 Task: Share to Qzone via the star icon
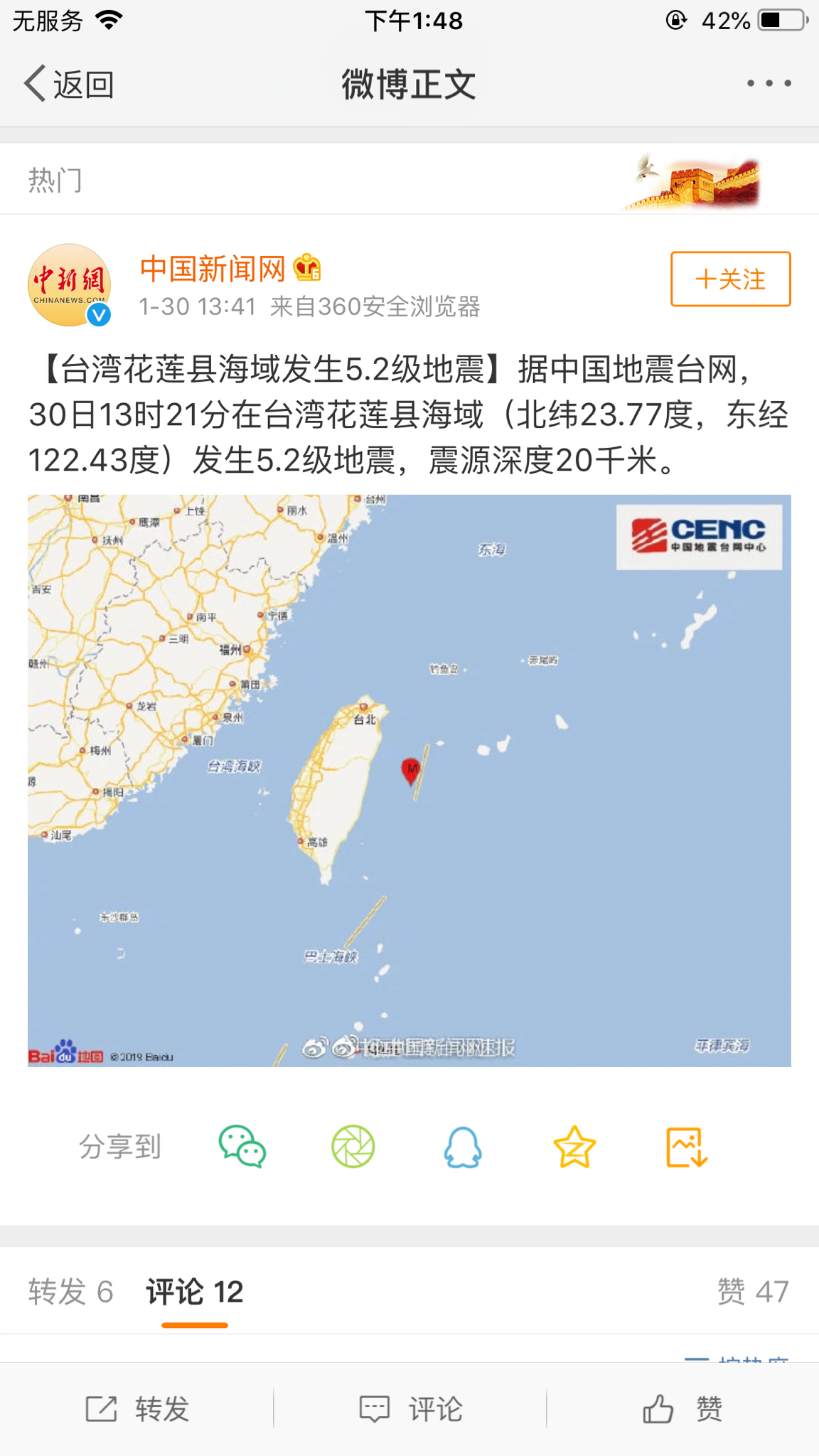click(574, 1146)
